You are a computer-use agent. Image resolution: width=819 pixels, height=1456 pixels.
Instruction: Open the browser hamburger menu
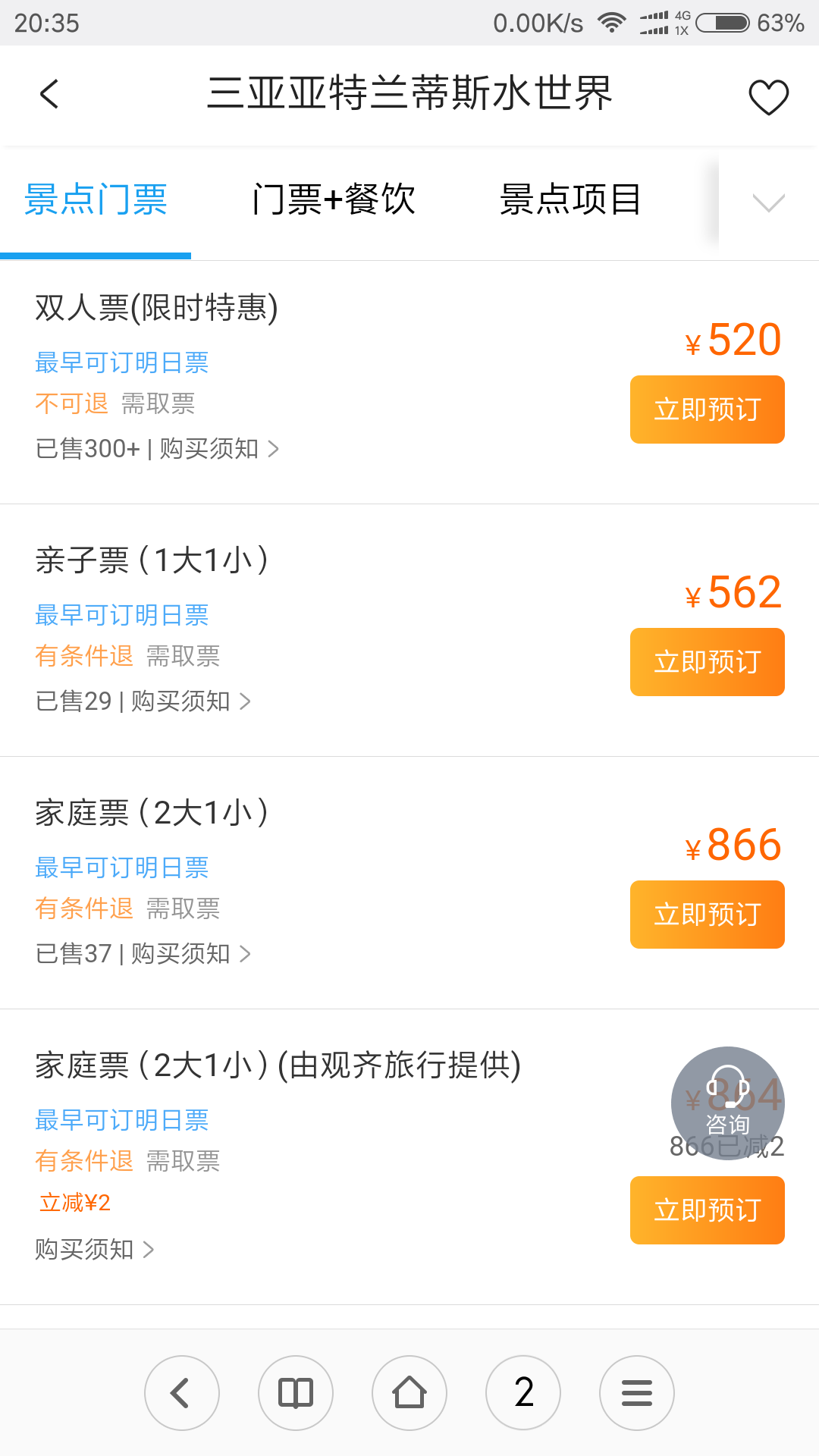click(x=637, y=1393)
